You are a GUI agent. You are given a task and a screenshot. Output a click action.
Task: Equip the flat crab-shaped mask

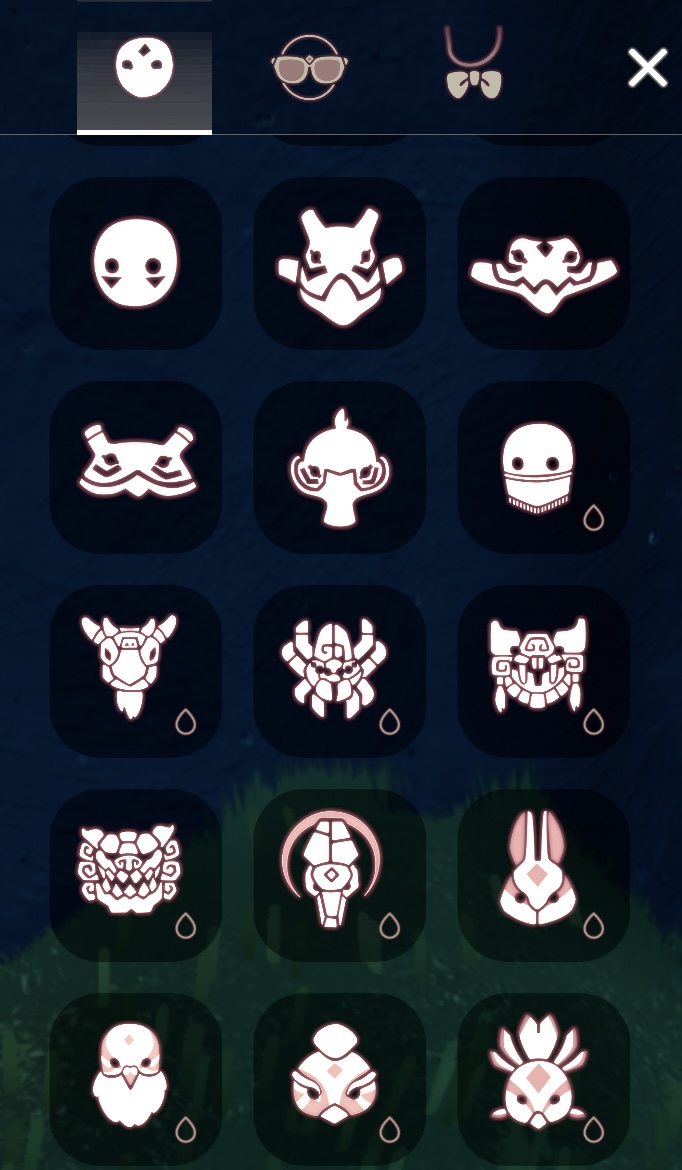[x=136, y=467]
